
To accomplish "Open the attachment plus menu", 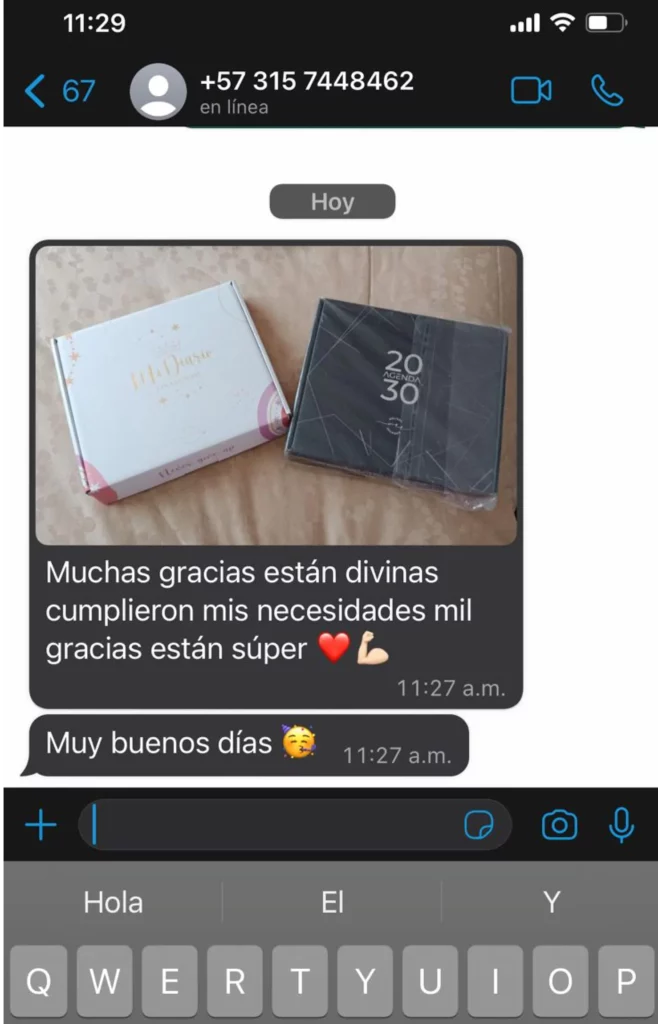I will point(40,826).
